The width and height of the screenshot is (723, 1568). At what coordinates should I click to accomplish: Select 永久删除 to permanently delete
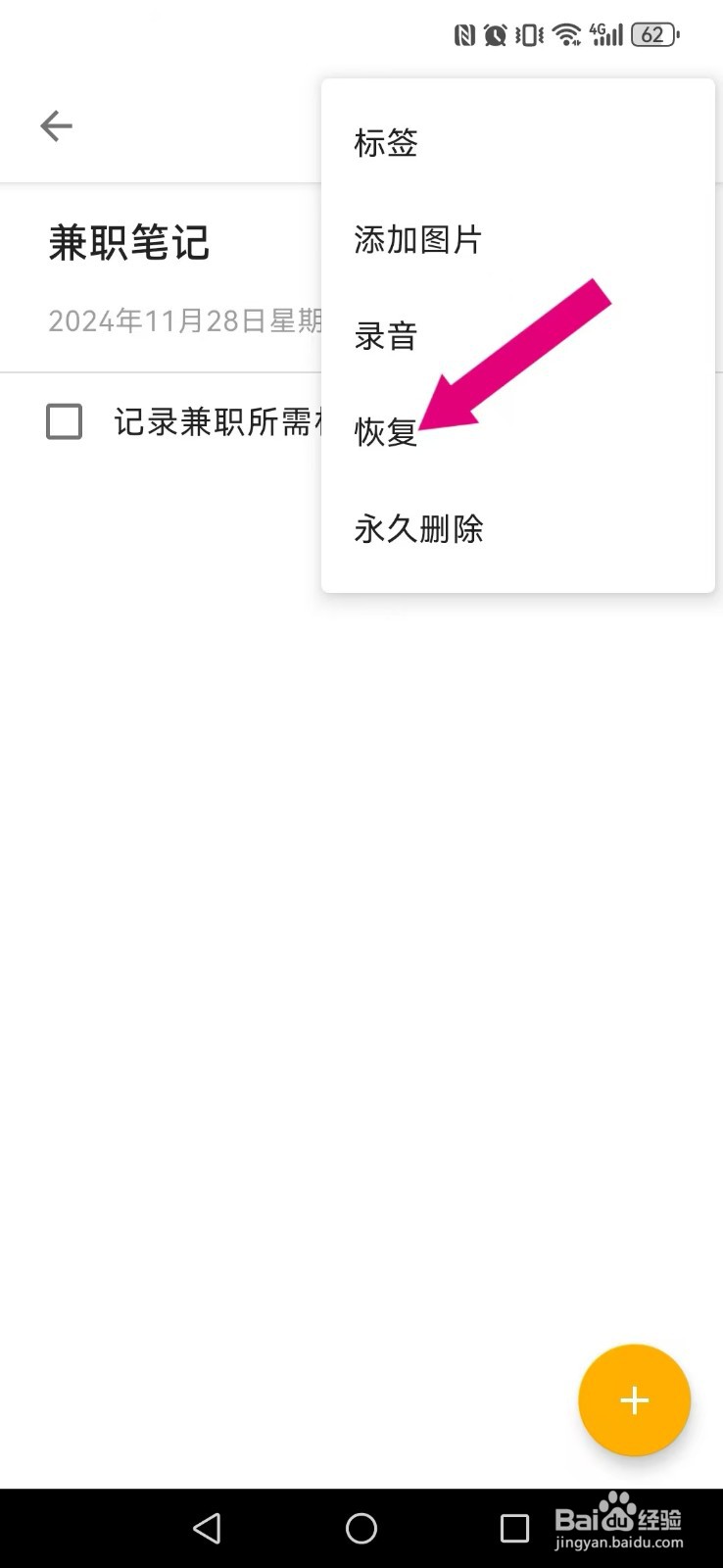[418, 529]
